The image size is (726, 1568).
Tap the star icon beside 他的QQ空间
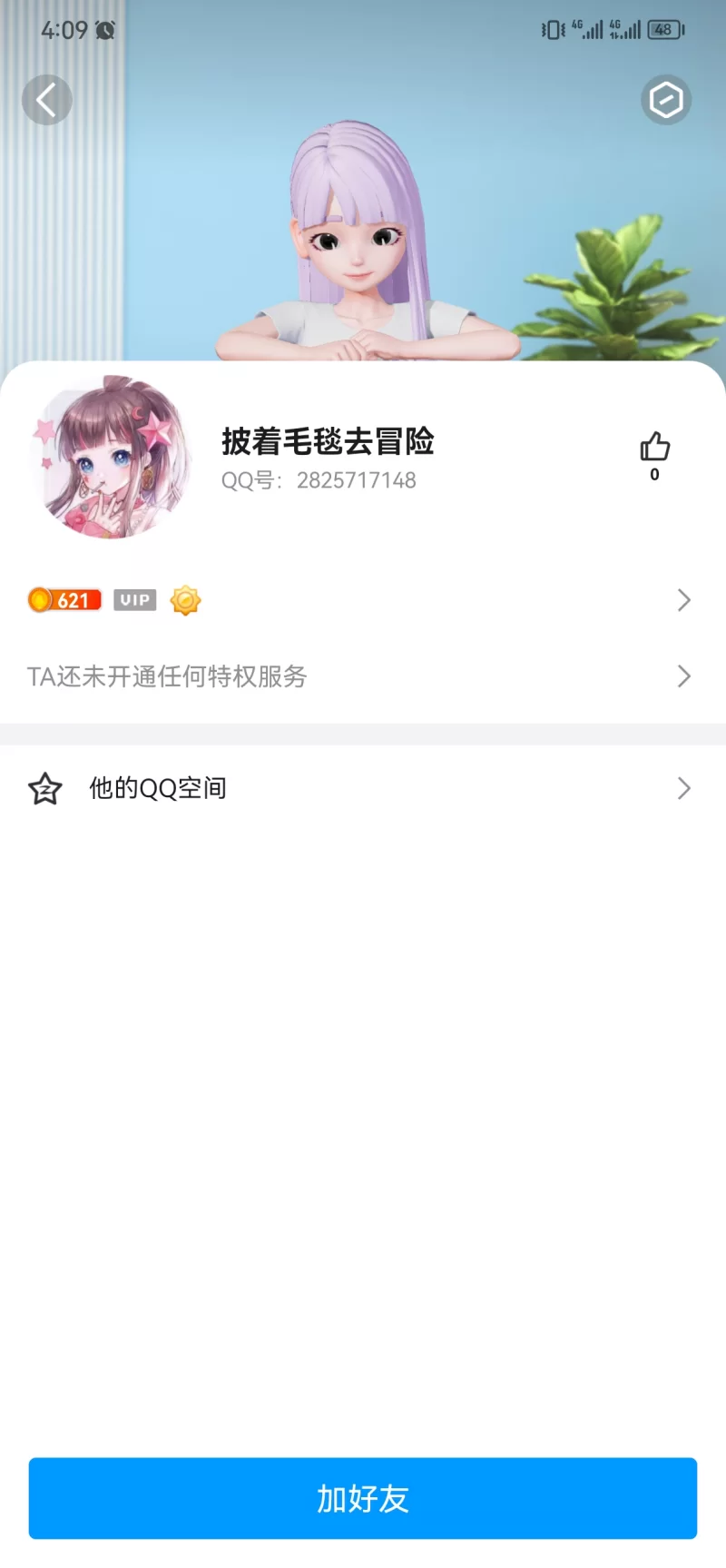[x=44, y=788]
